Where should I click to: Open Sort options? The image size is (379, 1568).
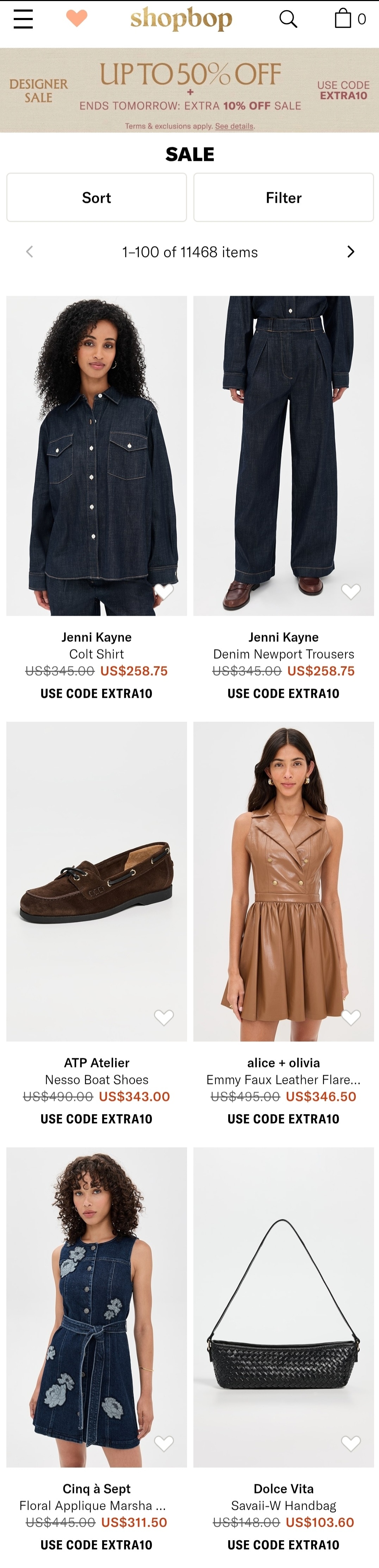pyautogui.click(x=96, y=197)
